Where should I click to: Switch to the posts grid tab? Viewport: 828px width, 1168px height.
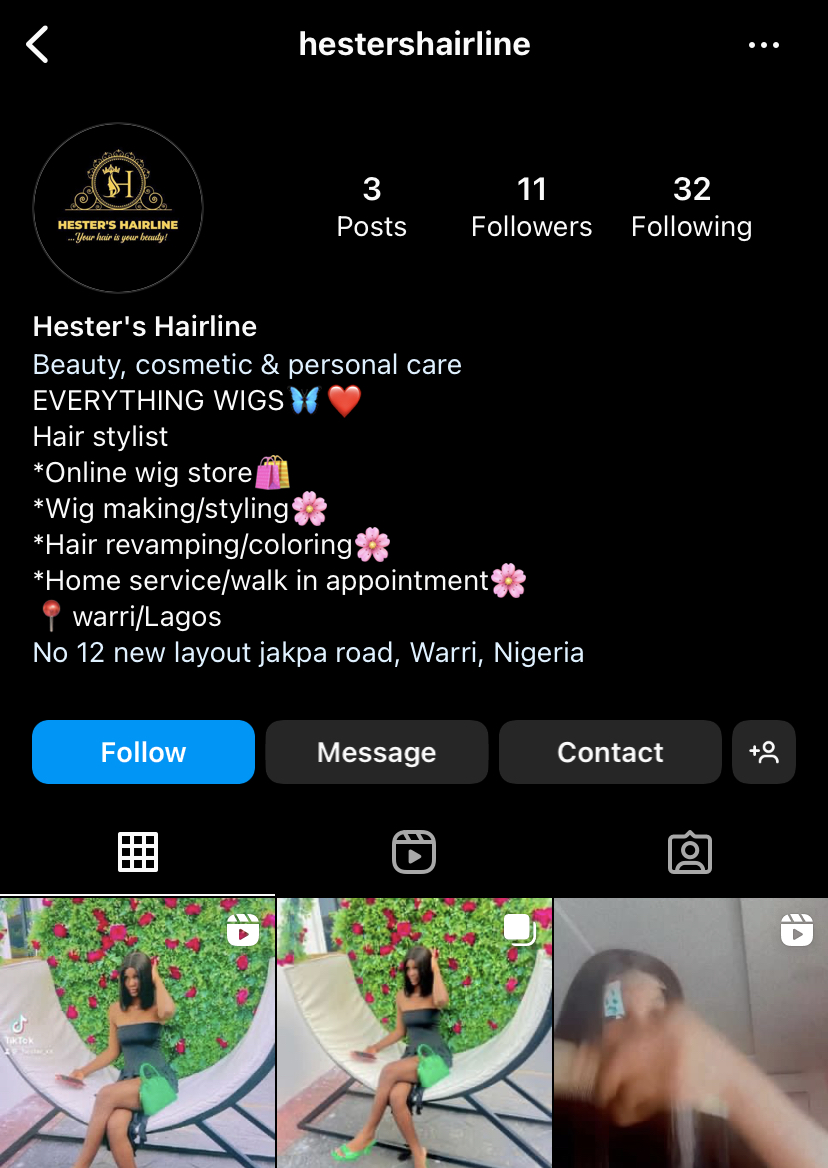coord(138,852)
